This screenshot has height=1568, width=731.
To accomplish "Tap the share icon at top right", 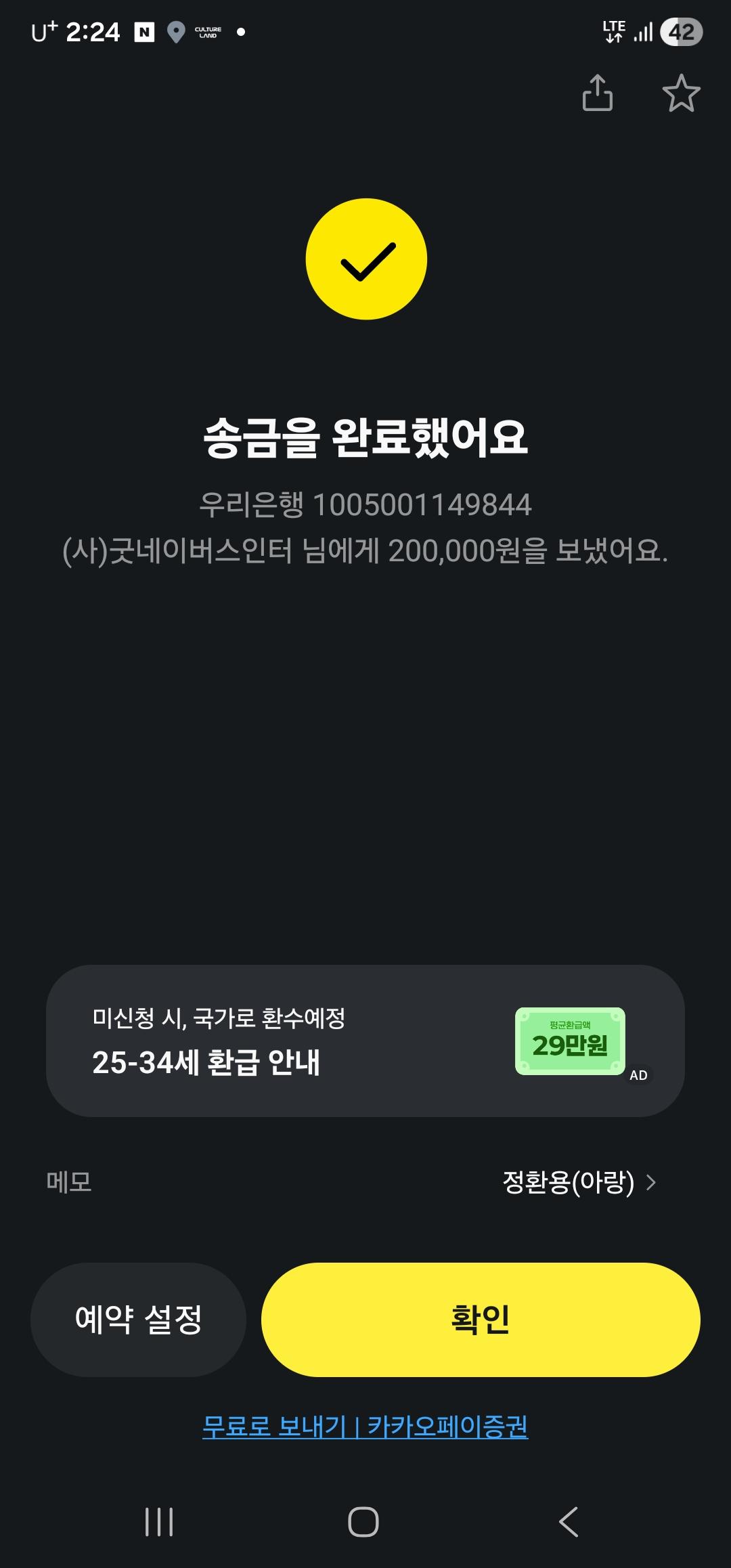I will tap(598, 95).
